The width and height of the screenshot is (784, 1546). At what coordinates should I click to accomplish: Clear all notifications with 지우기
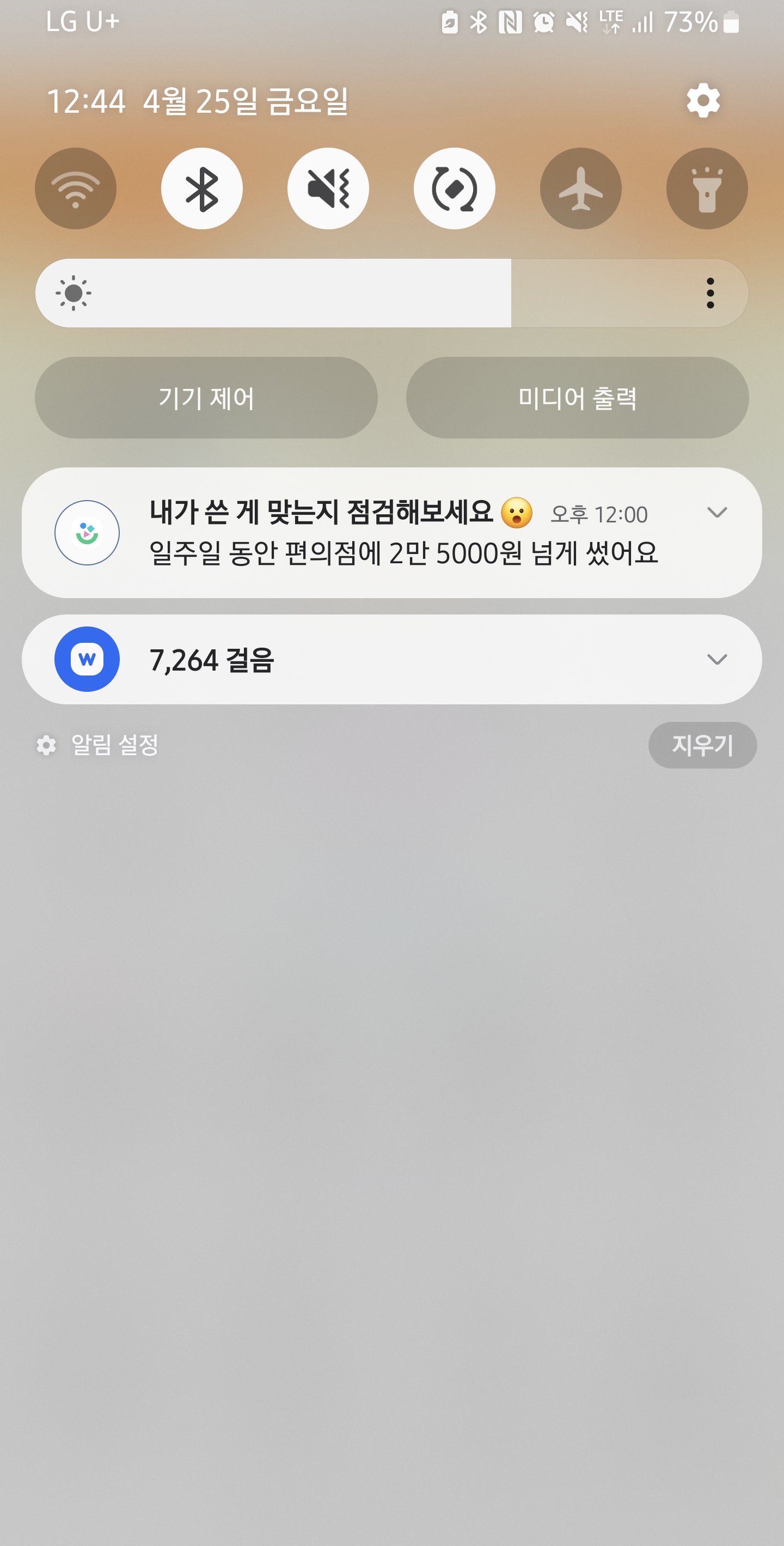pos(702,745)
